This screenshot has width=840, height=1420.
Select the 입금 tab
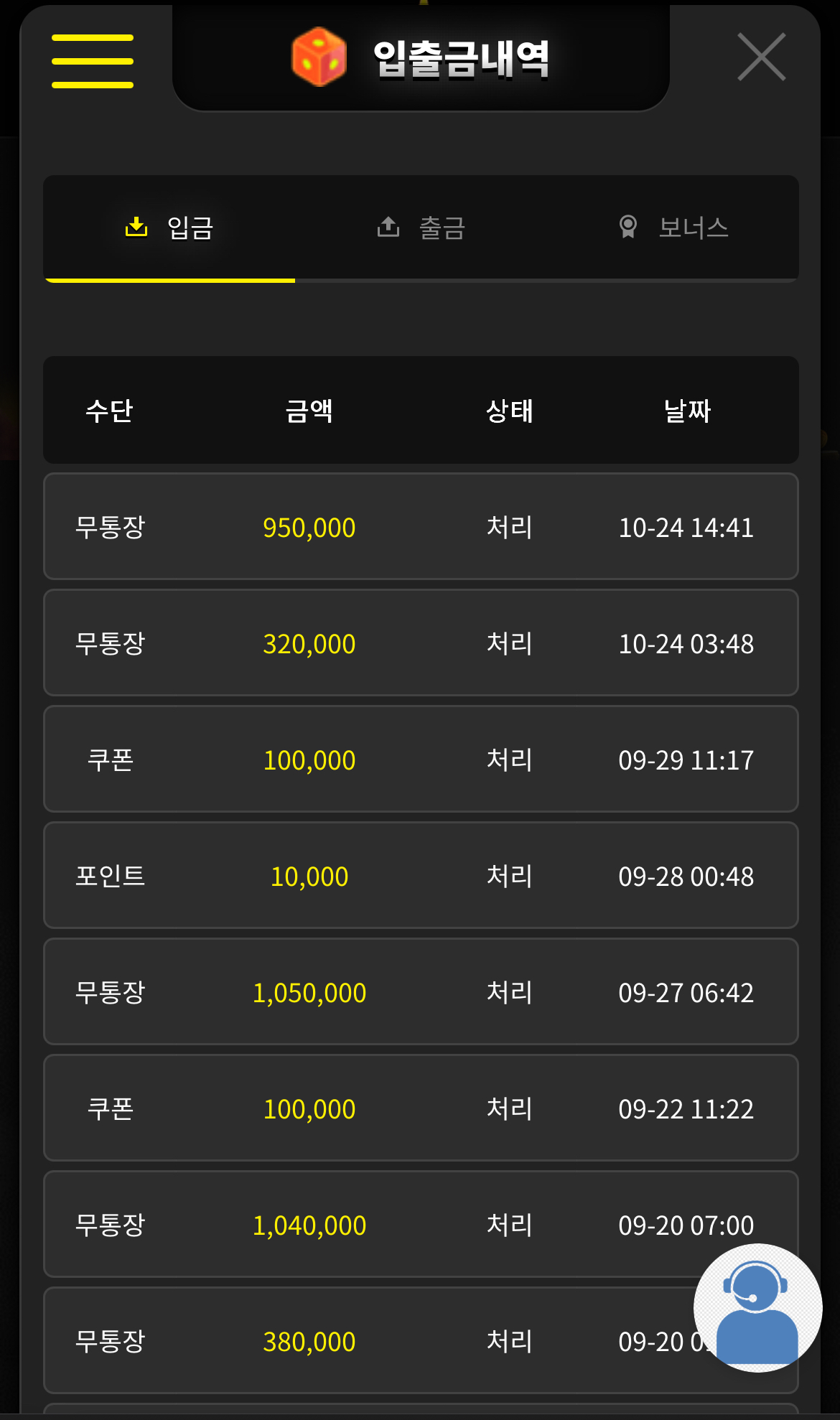click(170, 228)
